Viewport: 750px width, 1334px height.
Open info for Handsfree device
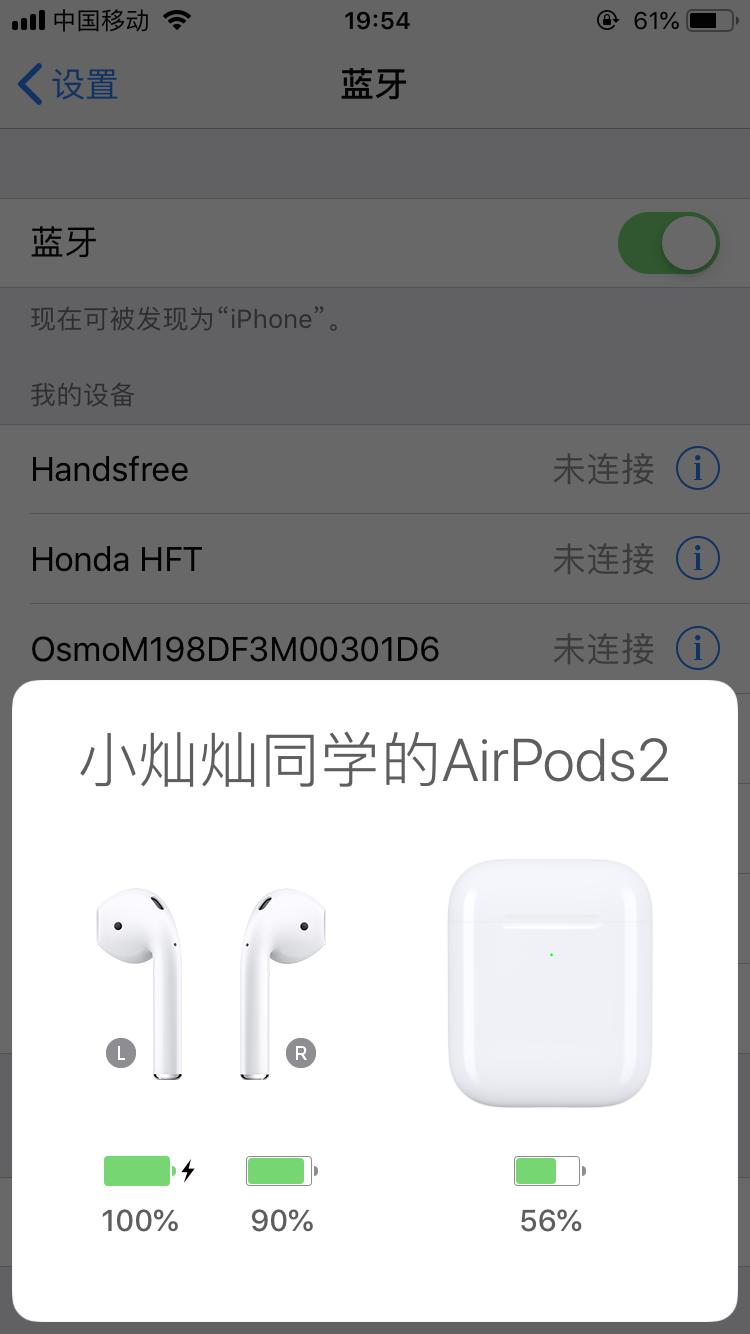pos(697,468)
